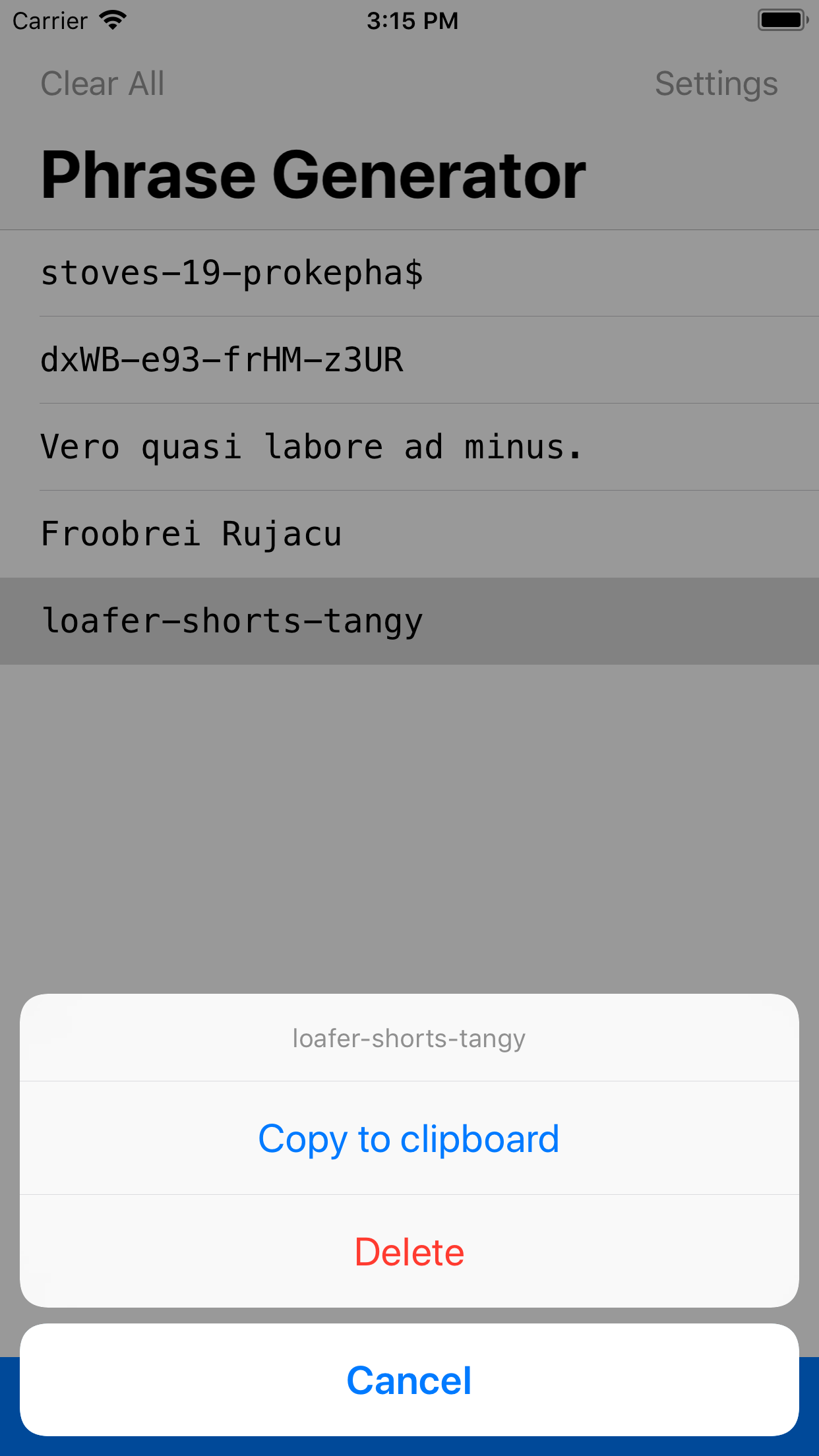Copy loafer-shorts-tangy to clipboard

(x=409, y=1139)
